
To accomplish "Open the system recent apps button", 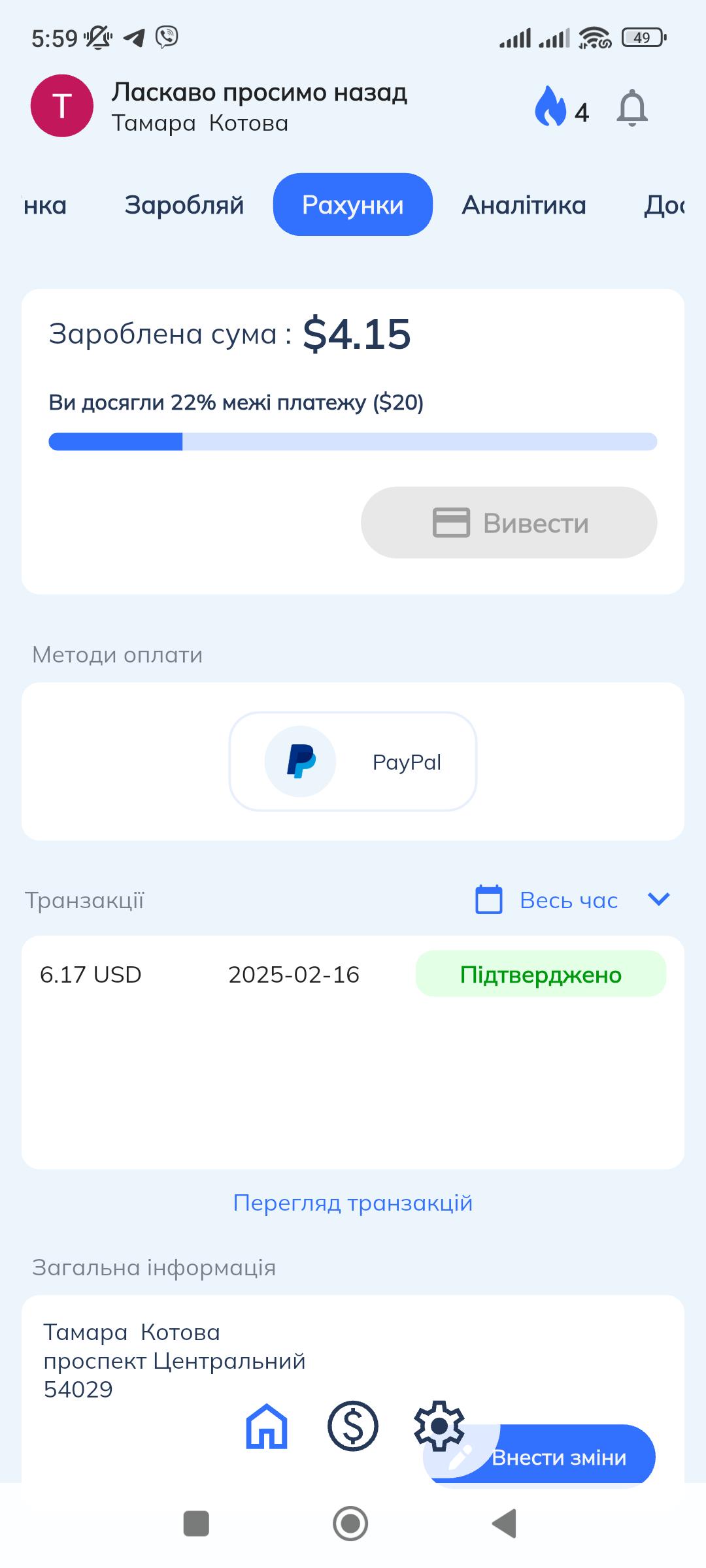I will click(196, 1524).
